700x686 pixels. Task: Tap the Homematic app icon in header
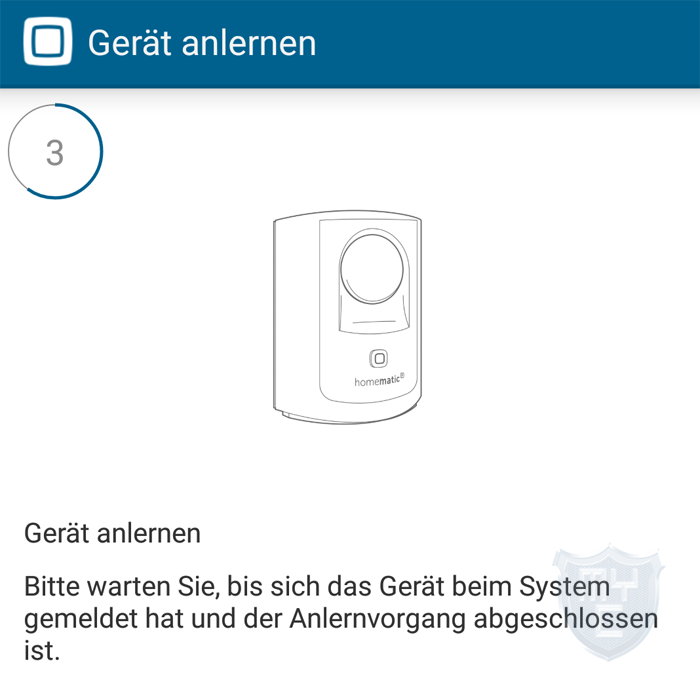47,42
